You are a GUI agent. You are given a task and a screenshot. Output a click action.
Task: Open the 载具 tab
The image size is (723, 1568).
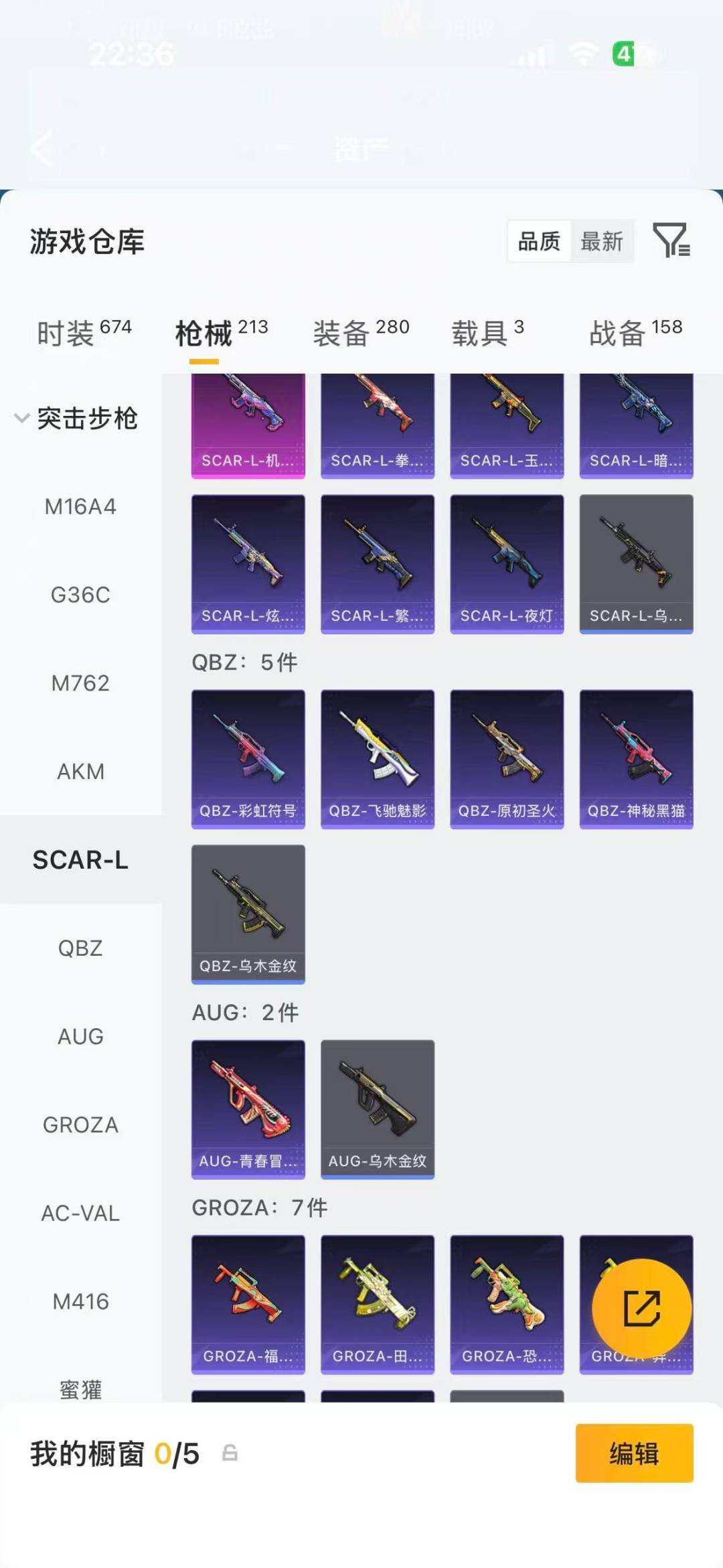click(x=487, y=333)
